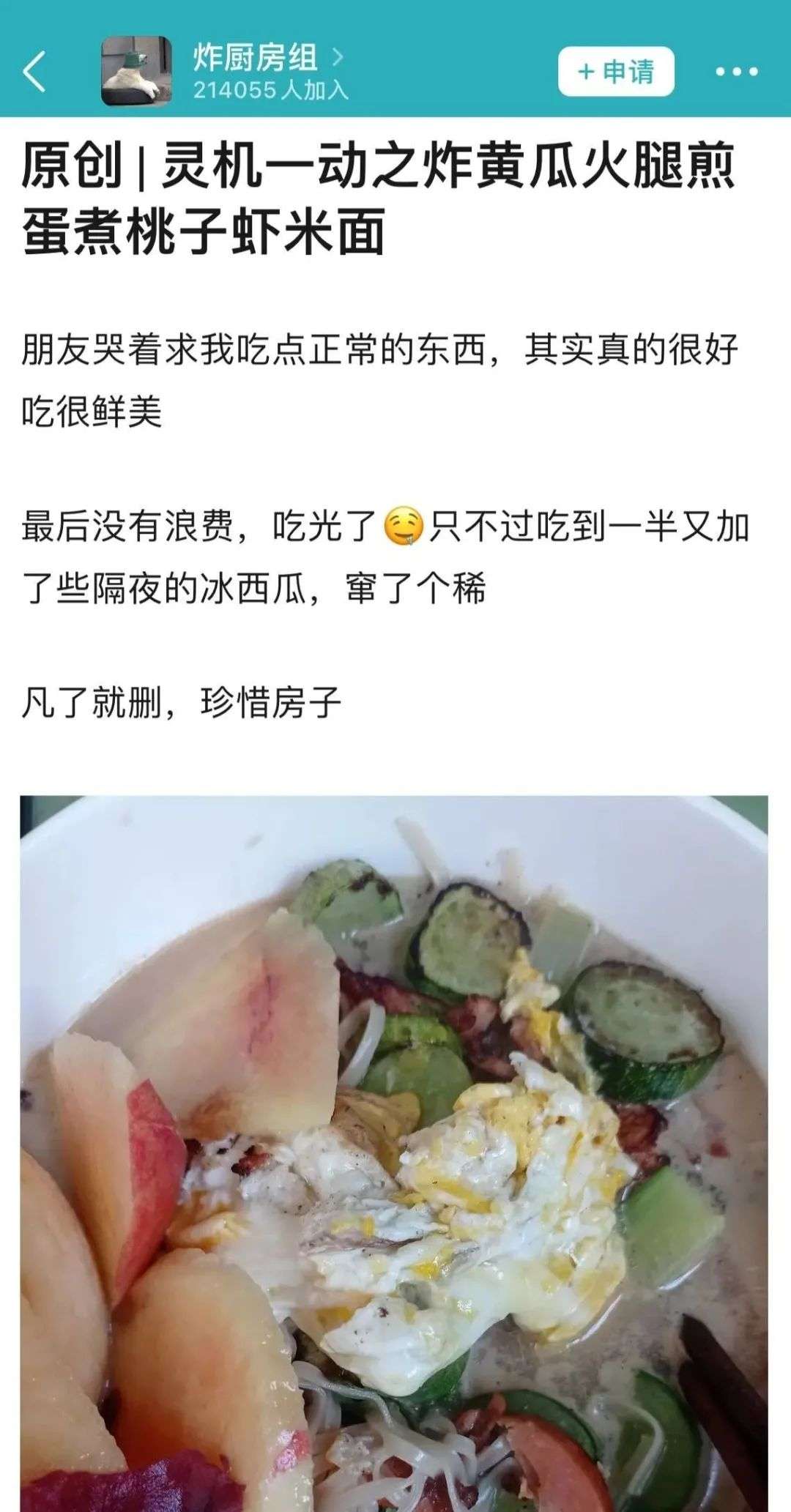Open the three-dot overflow menu
791x1512 pixels.
pos(736,72)
